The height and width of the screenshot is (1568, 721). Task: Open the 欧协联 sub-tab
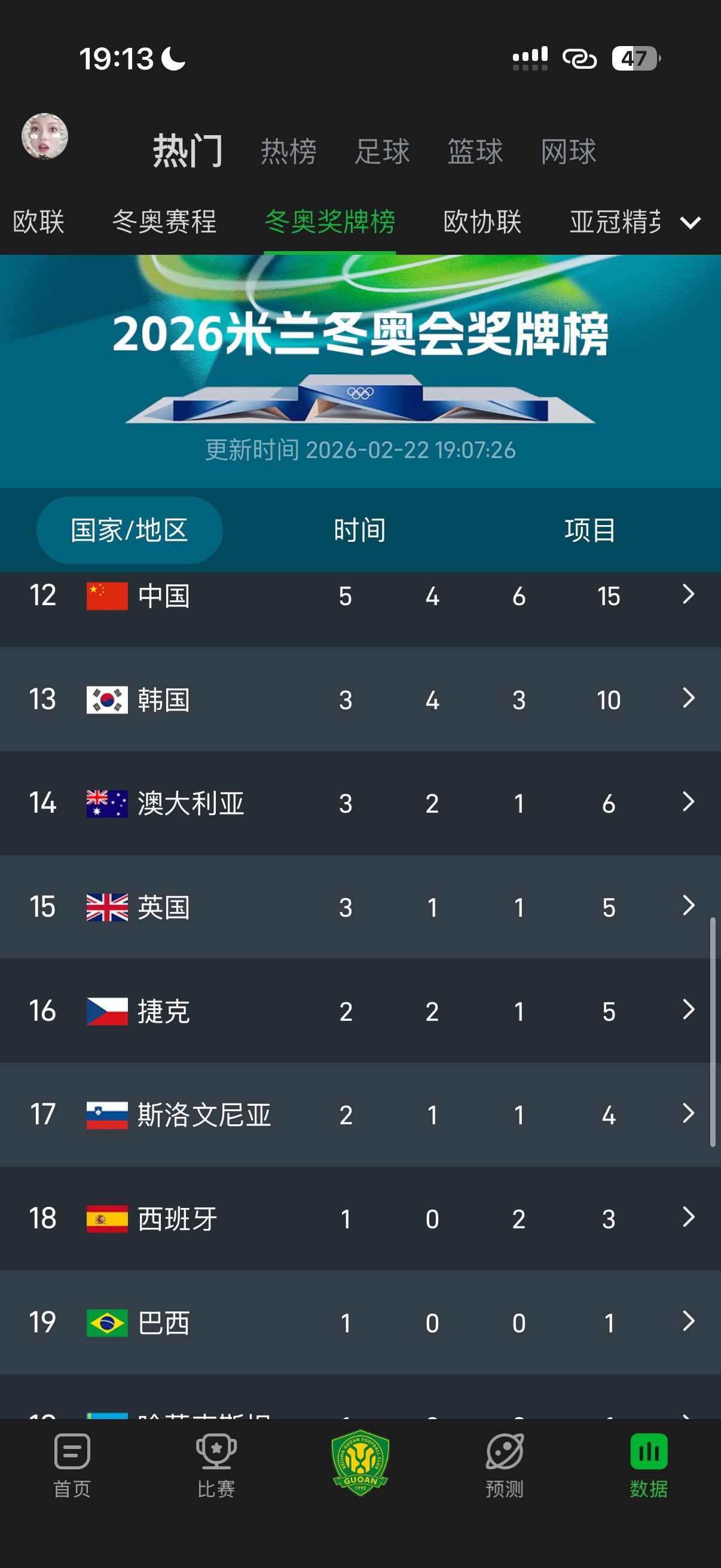pos(482,221)
